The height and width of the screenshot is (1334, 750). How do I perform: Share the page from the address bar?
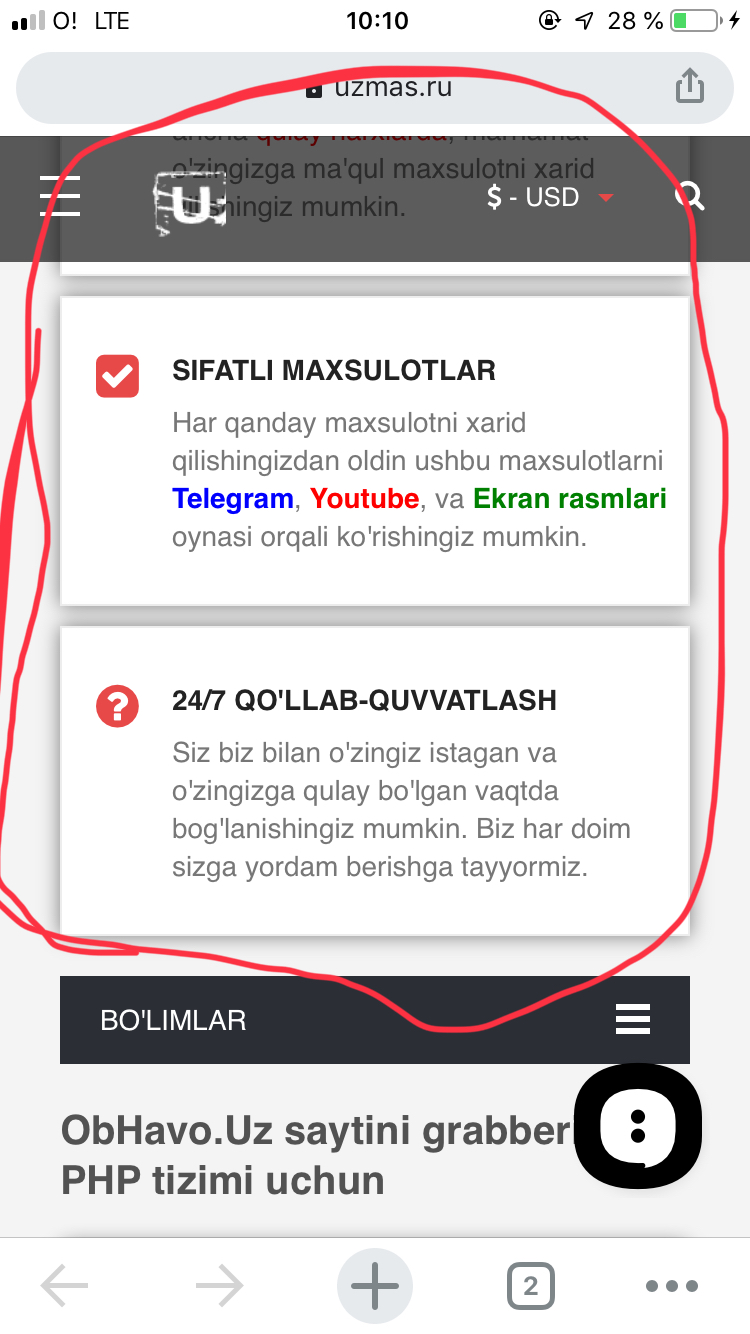(689, 87)
